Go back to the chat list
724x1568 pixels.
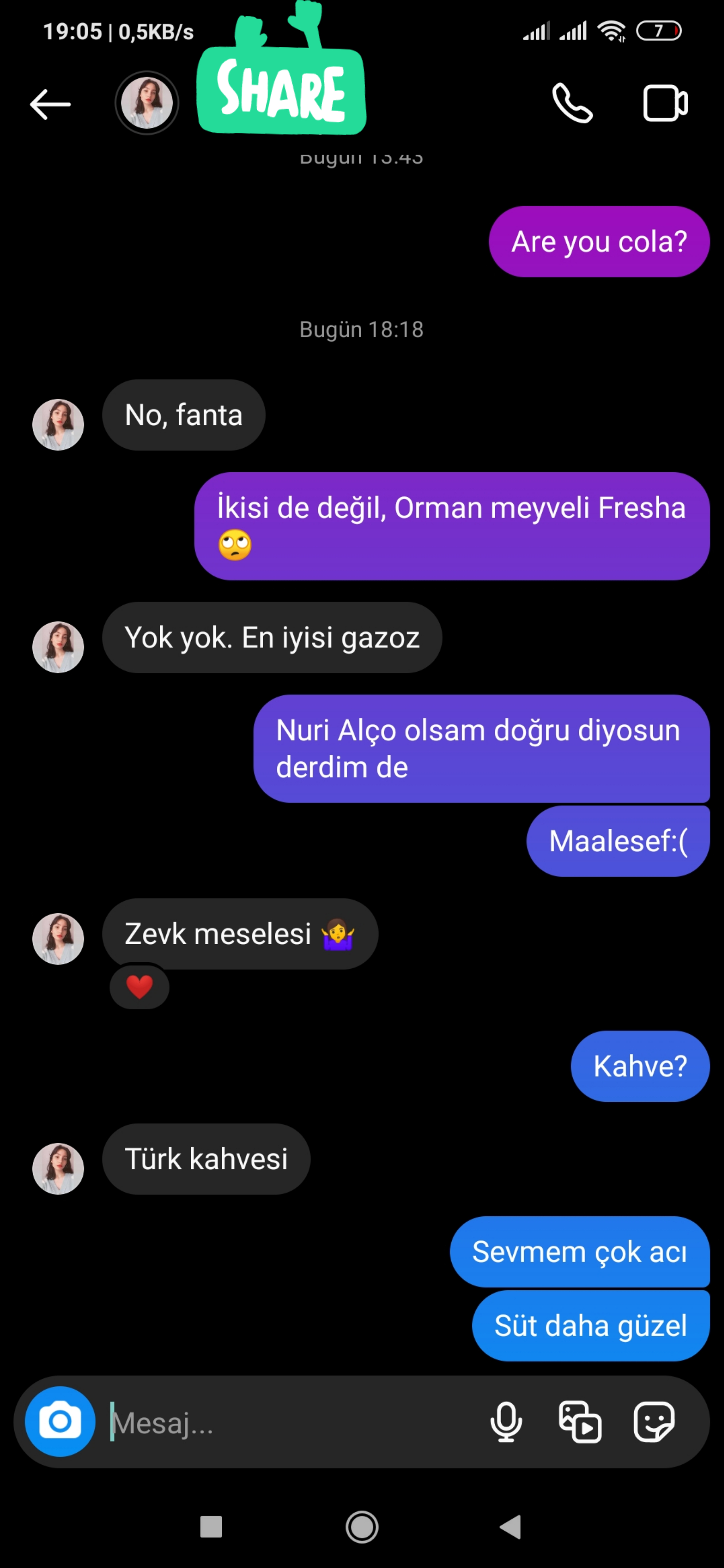click(x=50, y=104)
